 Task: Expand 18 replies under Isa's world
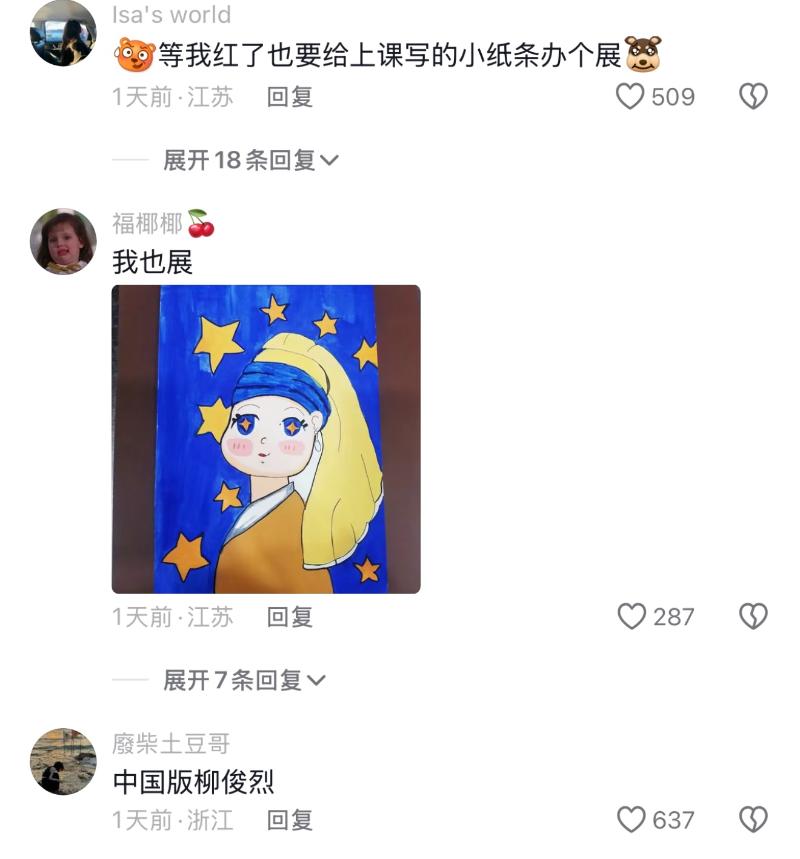click(x=250, y=160)
